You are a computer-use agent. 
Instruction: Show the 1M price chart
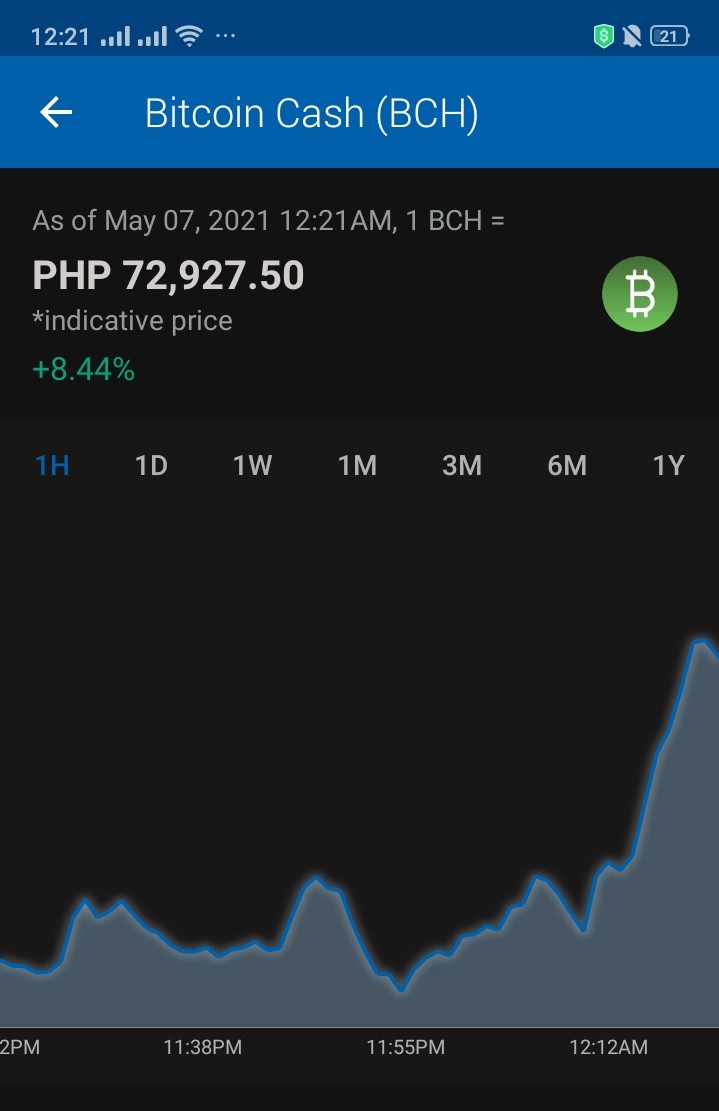(357, 466)
